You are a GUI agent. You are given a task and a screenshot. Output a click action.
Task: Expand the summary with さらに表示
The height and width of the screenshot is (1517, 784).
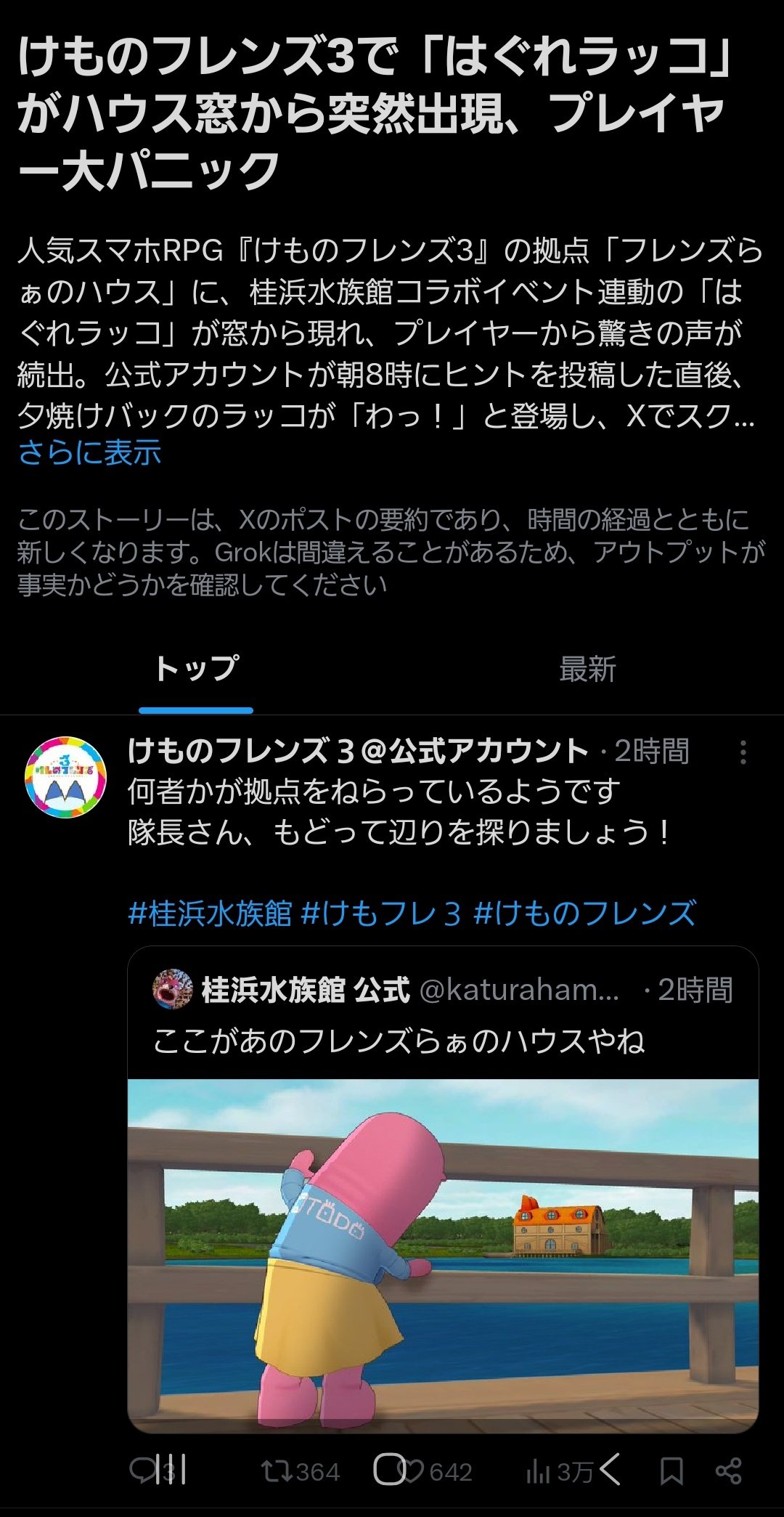coord(89,452)
